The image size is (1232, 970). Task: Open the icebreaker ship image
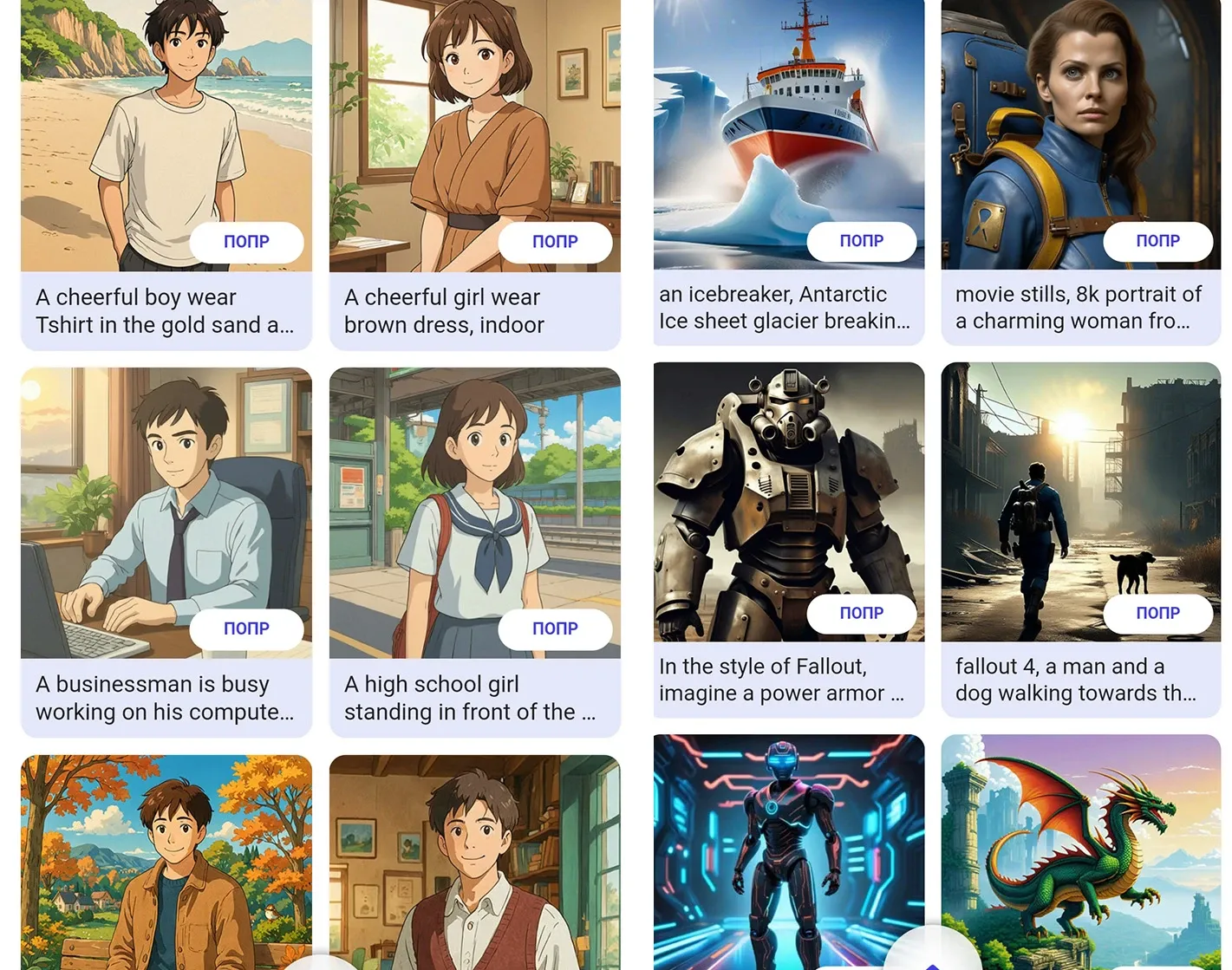pos(788,113)
